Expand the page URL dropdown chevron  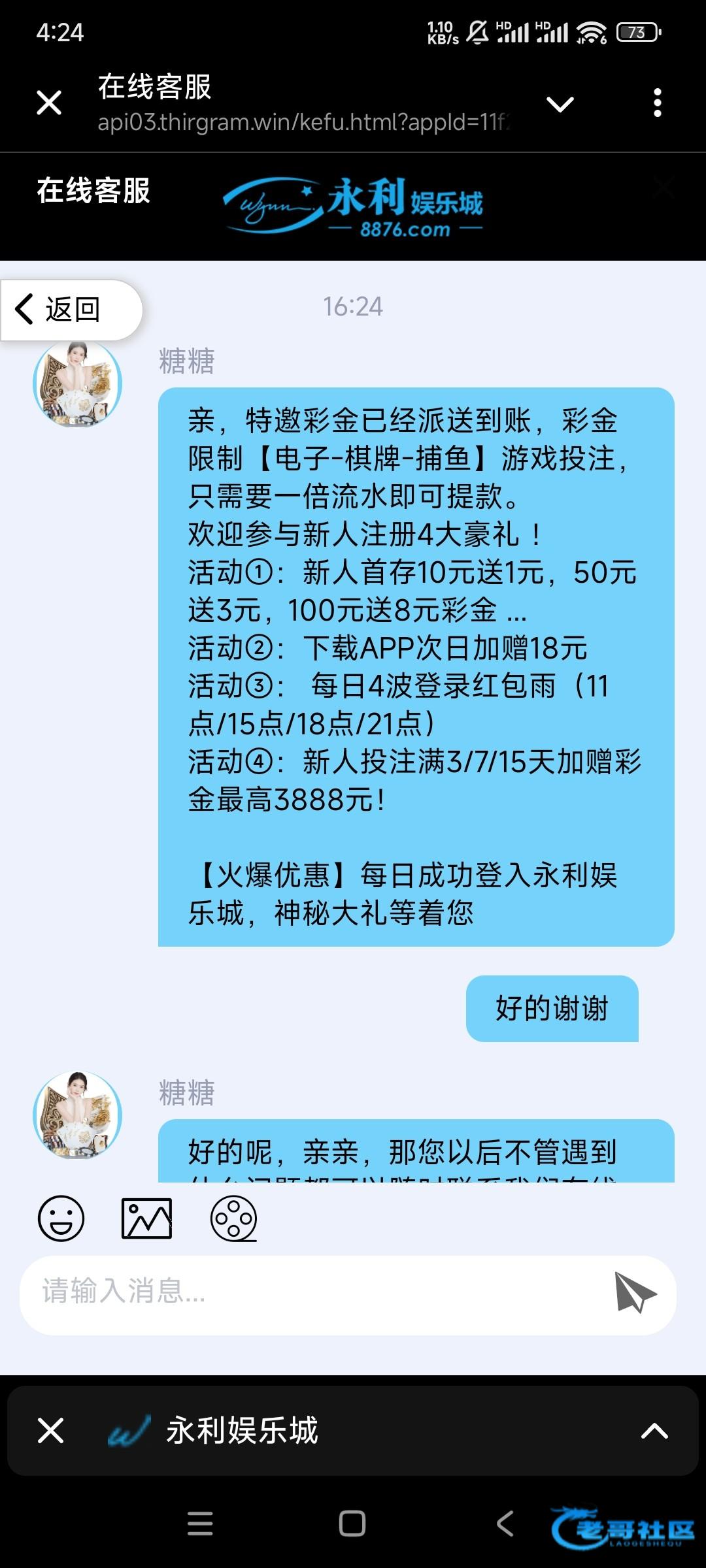pos(560,104)
